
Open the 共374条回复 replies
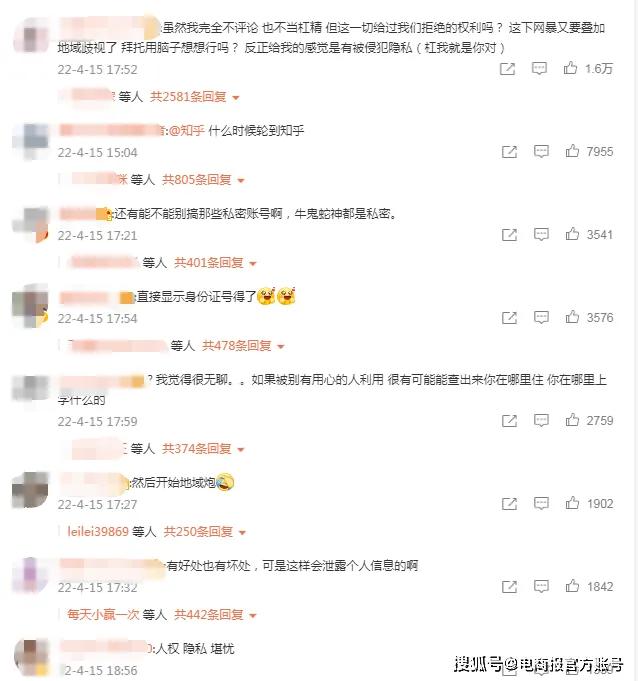(x=204, y=449)
